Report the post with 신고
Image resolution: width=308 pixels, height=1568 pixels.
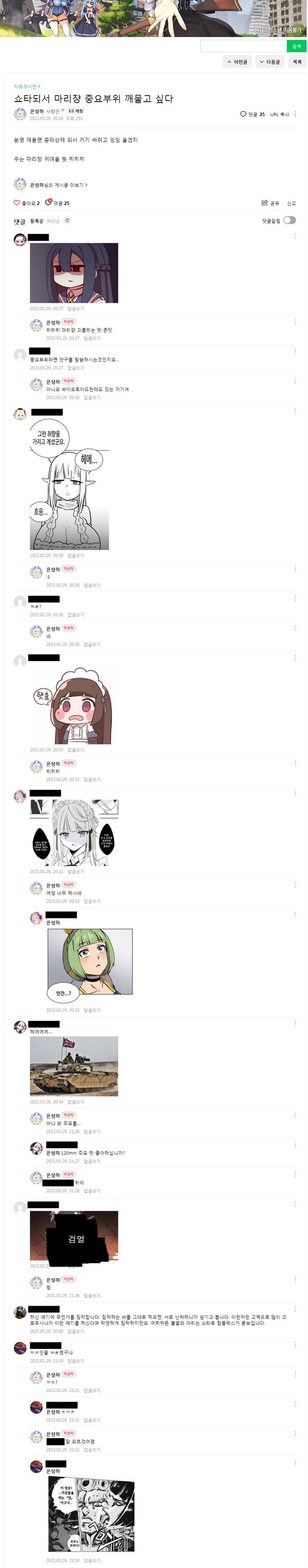click(291, 203)
